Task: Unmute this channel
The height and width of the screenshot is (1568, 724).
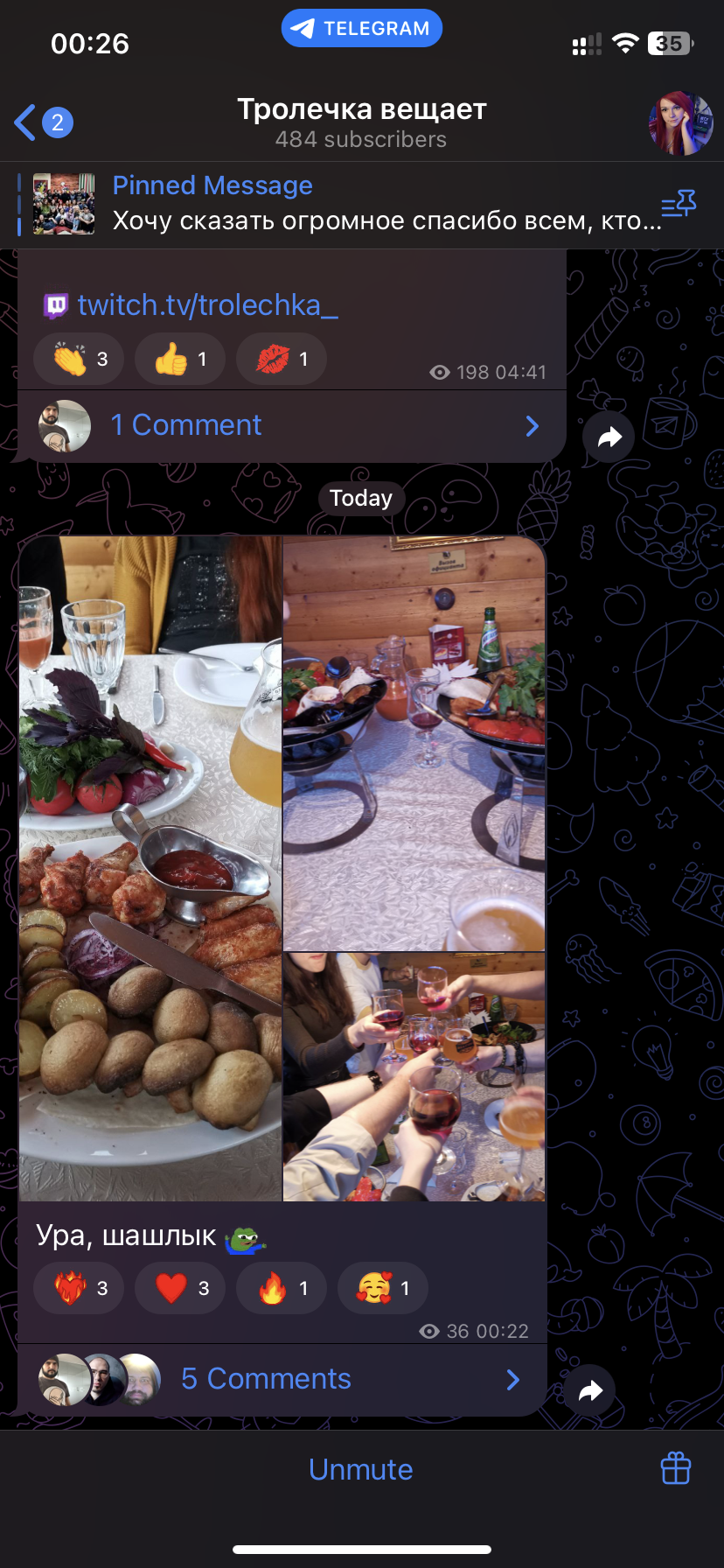Action: [x=361, y=1469]
